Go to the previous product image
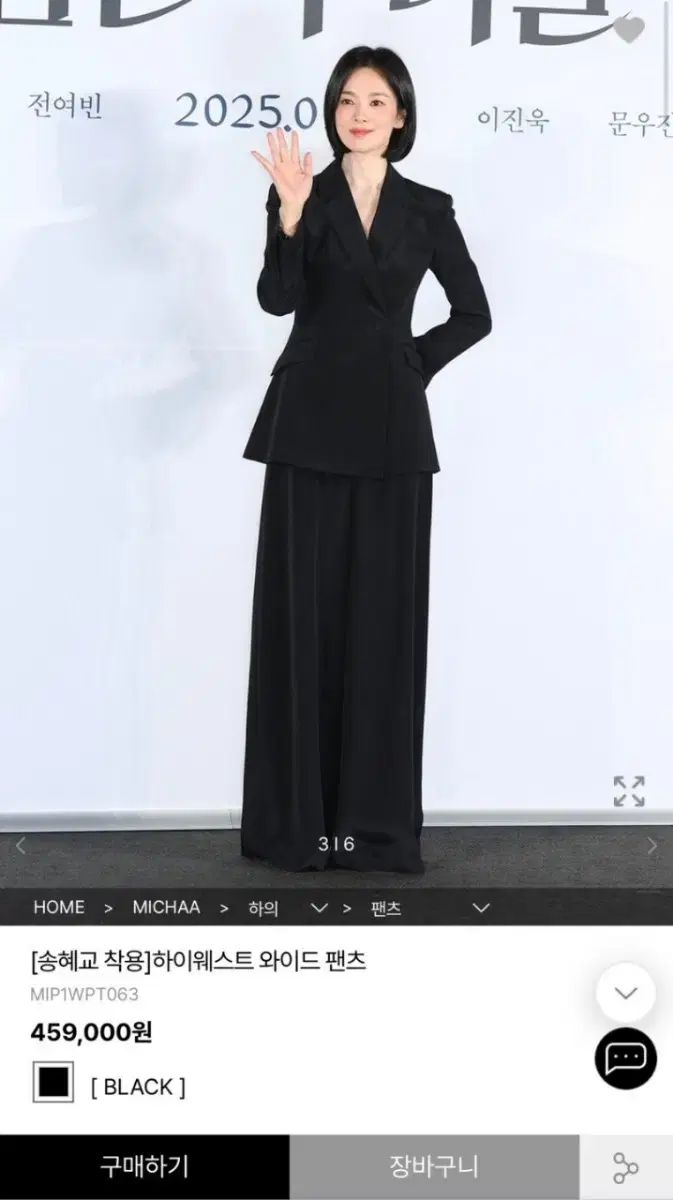Screen dimensions: 673x1200 tap(20, 845)
